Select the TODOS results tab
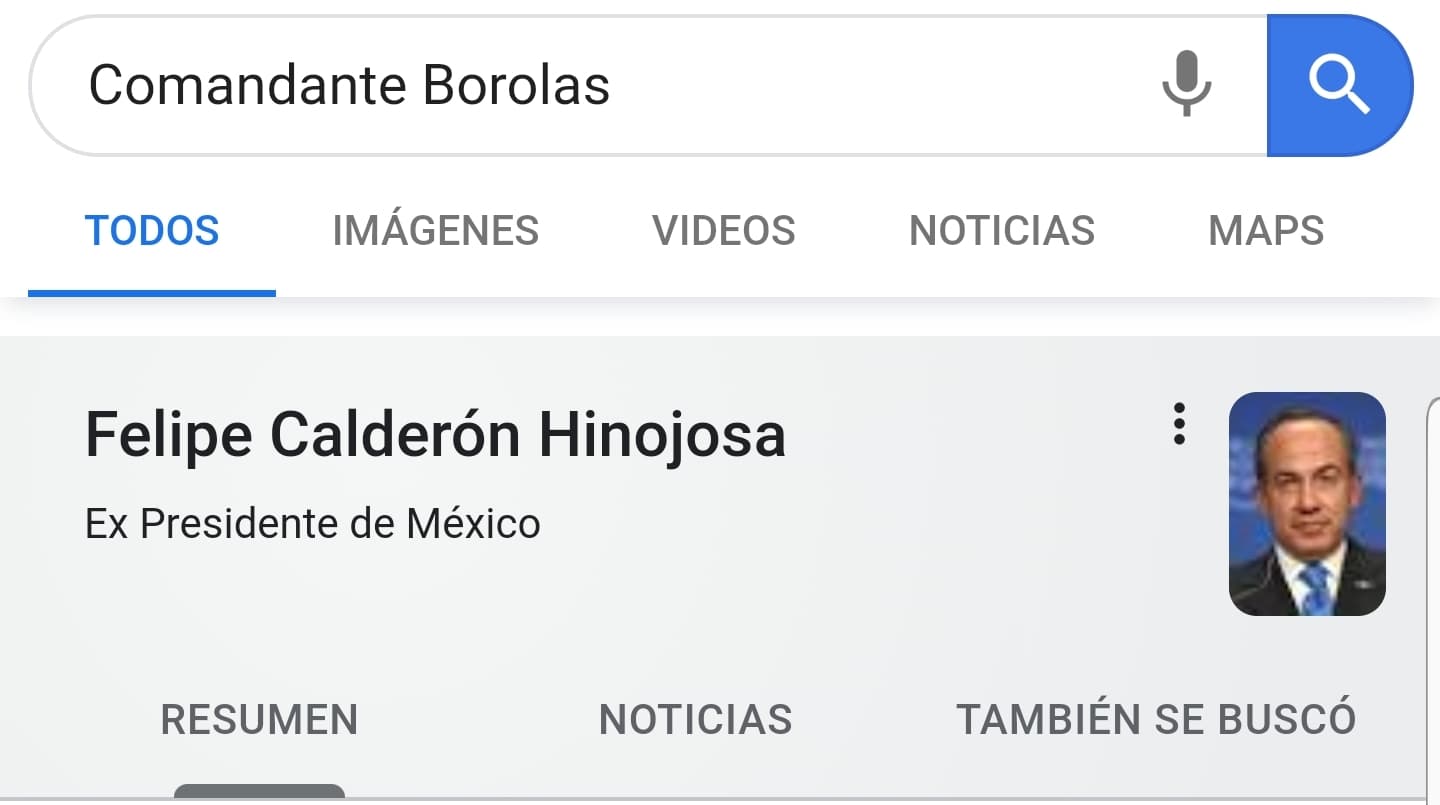The height and width of the screenshot is (805, 1440). click(152, 231)
